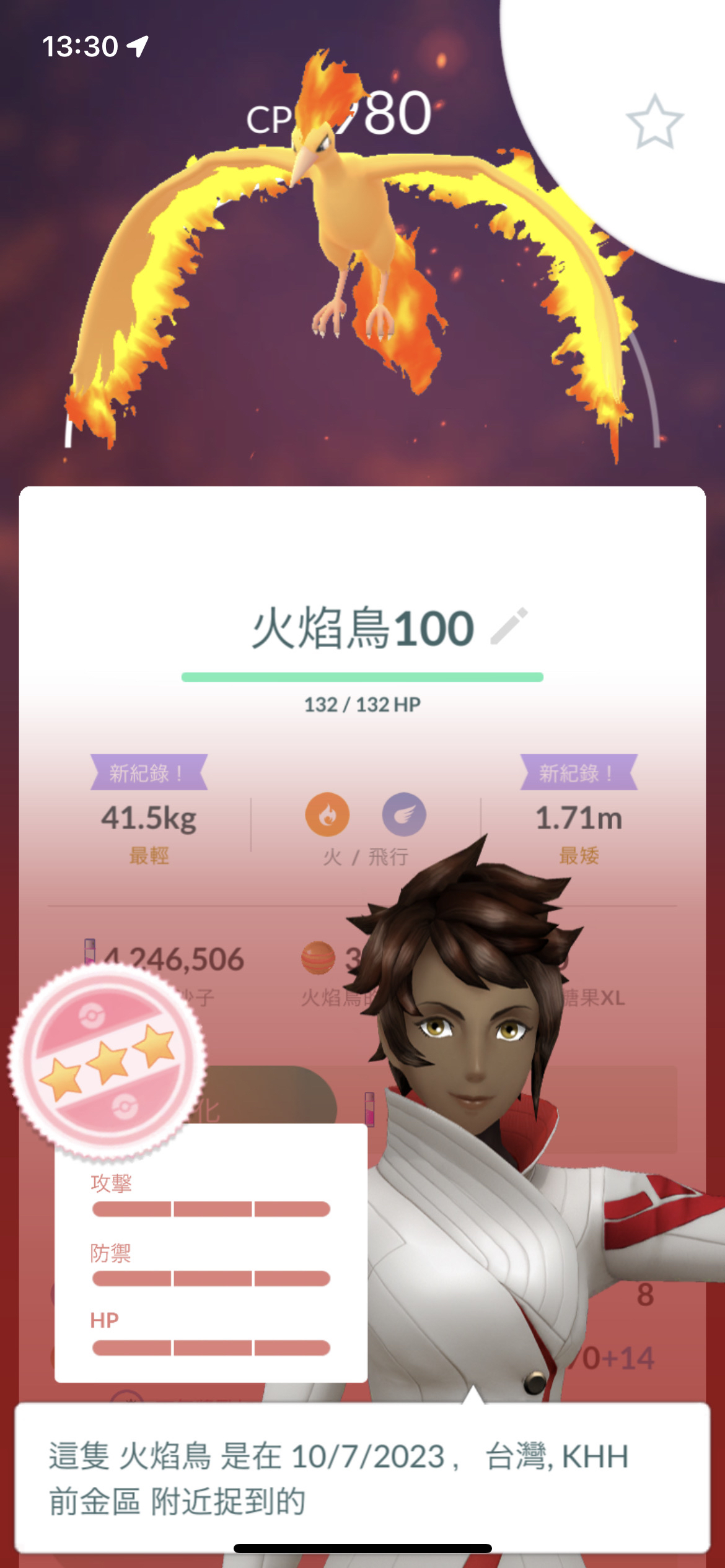Mark 火焰鳥 as favorite with star
The width and height of the screenshot is (725, 1568).
pos(654,122)
